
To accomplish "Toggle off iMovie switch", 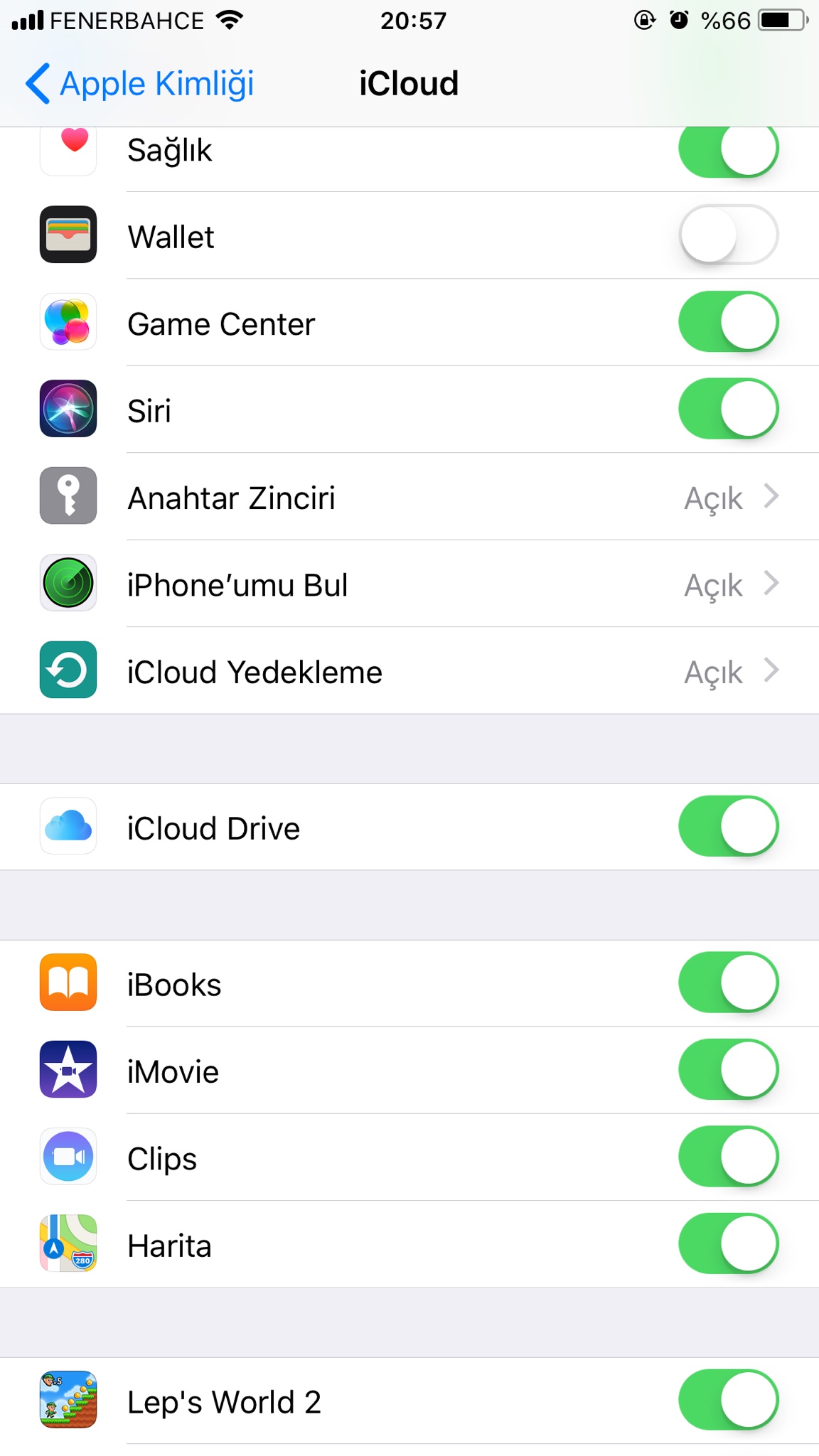I will click(x=728, y=1070).
